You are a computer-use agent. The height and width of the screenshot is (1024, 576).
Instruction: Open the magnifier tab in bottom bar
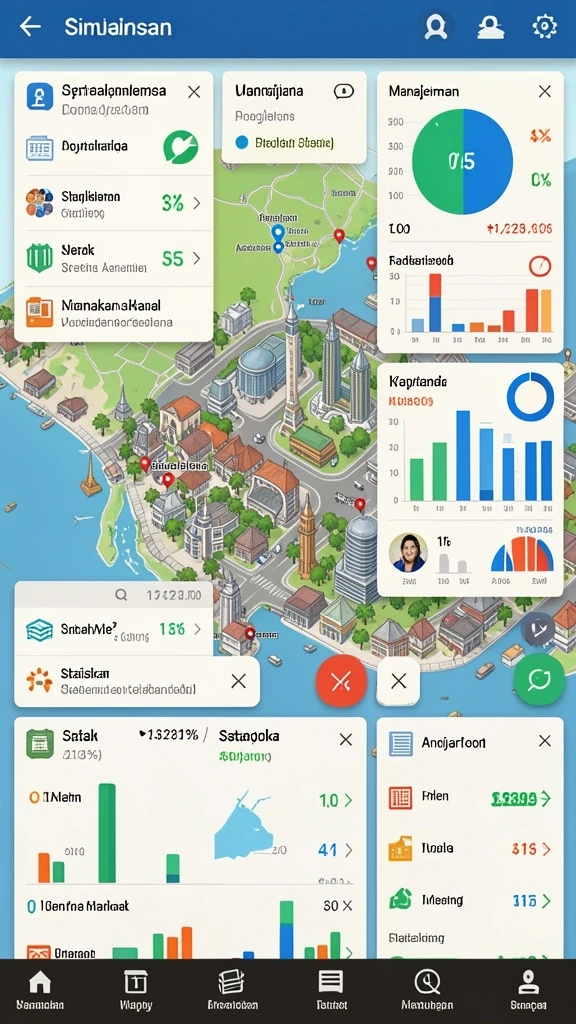point(427,989)
